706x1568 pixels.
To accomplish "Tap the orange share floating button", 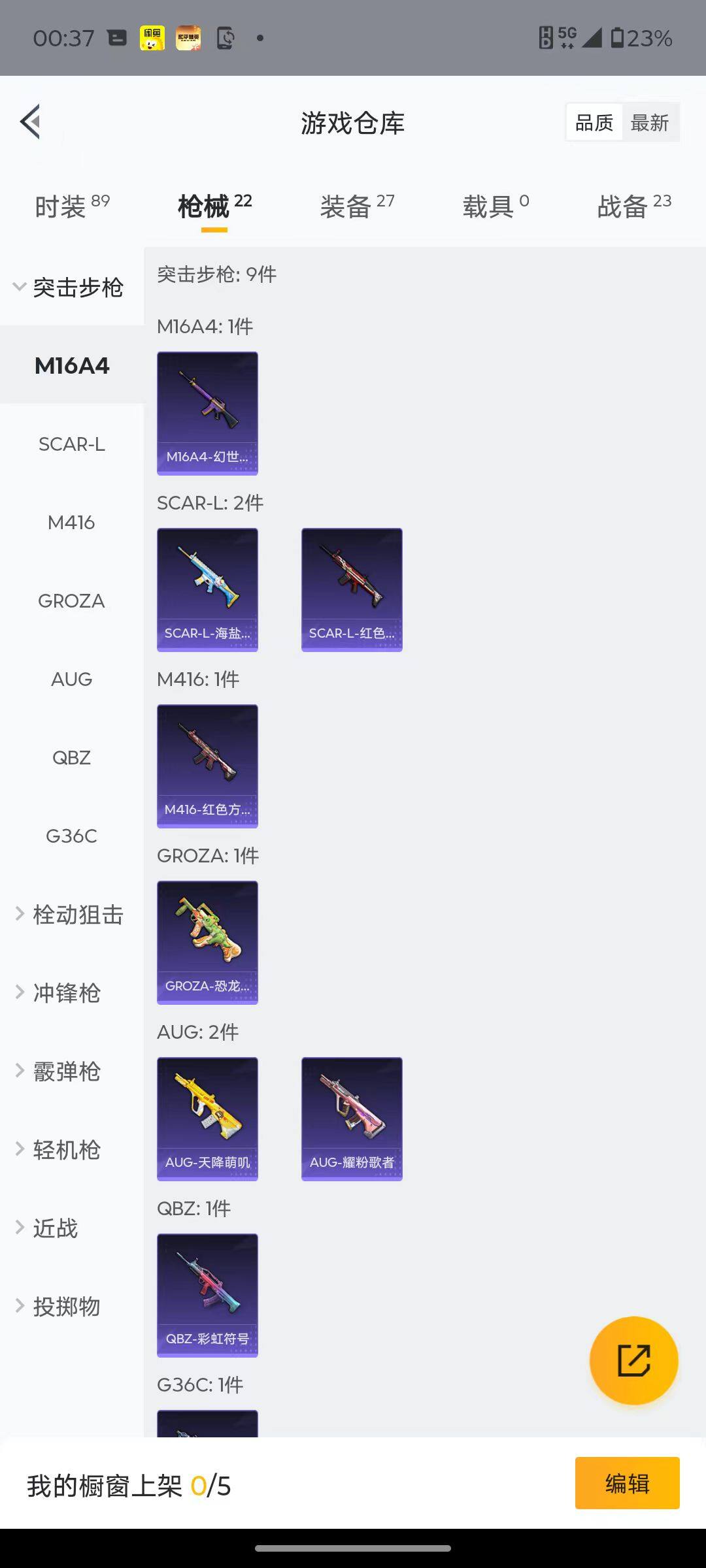I will [633, 1360].
